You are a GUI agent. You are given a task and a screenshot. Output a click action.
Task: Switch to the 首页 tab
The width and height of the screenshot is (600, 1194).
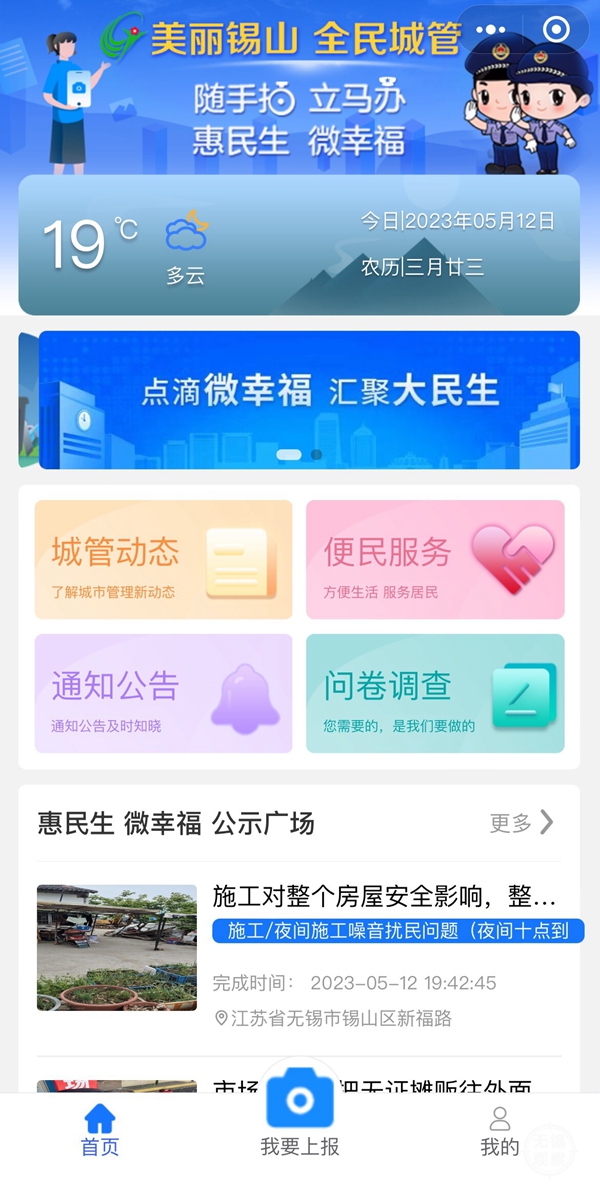click(100, 1130)
